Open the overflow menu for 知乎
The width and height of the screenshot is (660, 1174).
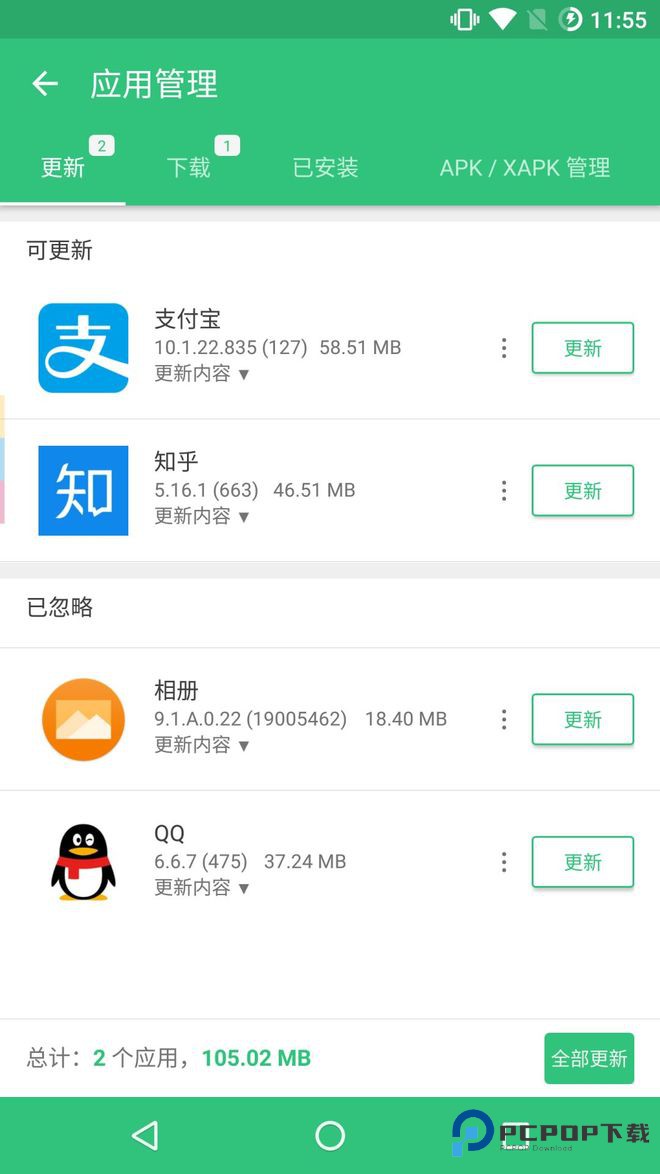pos(503,490)
